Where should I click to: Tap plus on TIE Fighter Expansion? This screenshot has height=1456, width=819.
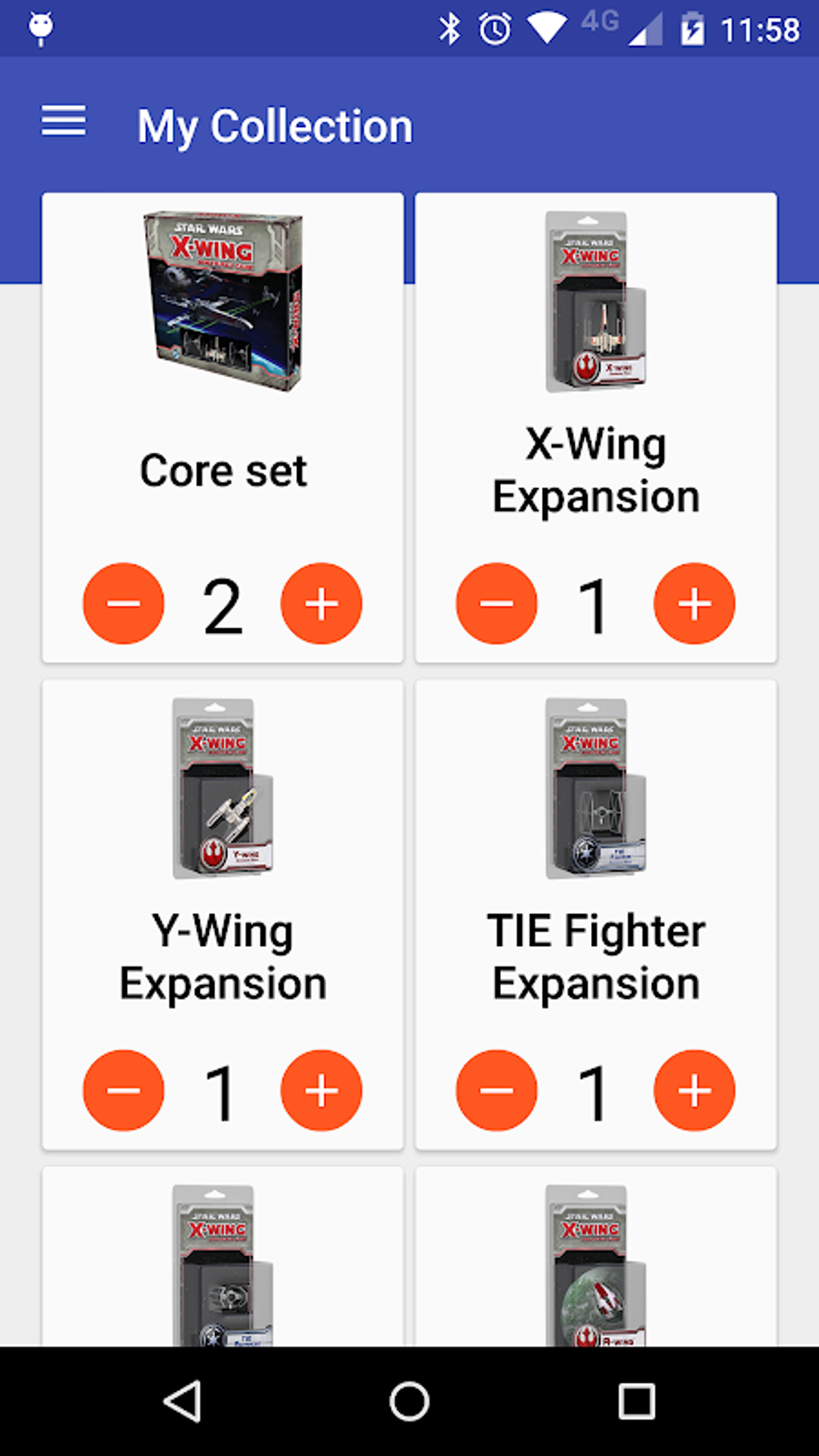click(x=695, y=1090)
